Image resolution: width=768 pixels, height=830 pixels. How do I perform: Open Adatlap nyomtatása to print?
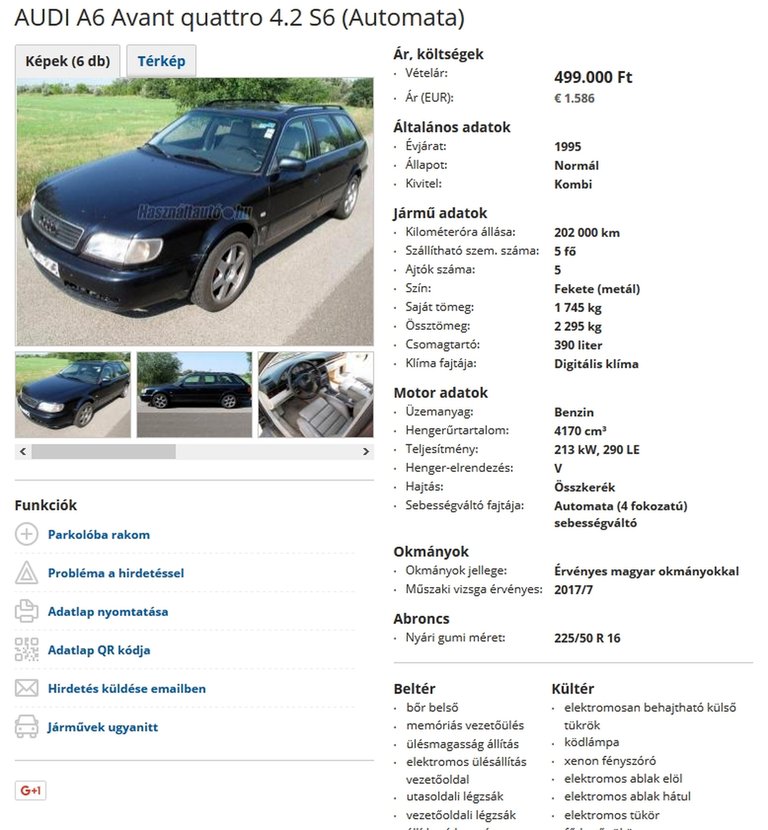pos(107,611)
